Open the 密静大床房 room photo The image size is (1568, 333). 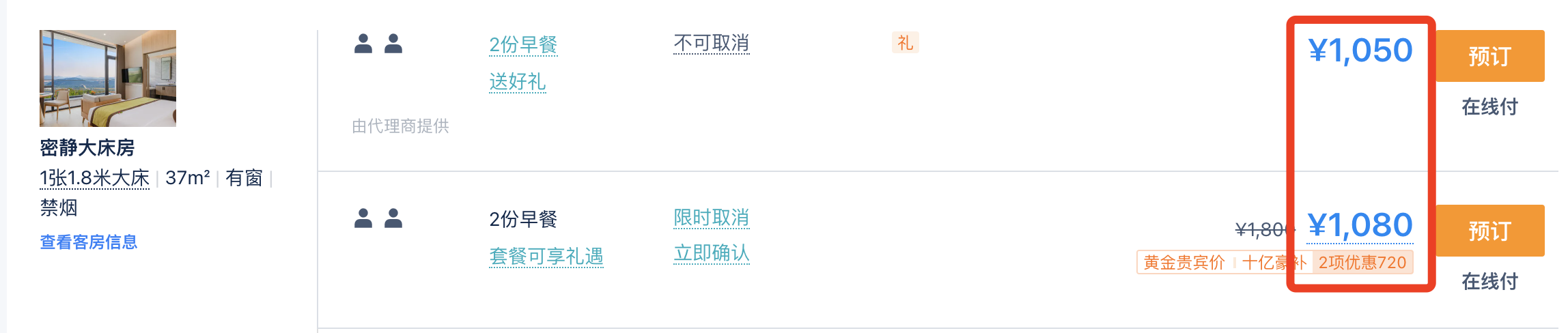[x=107, y=78]
